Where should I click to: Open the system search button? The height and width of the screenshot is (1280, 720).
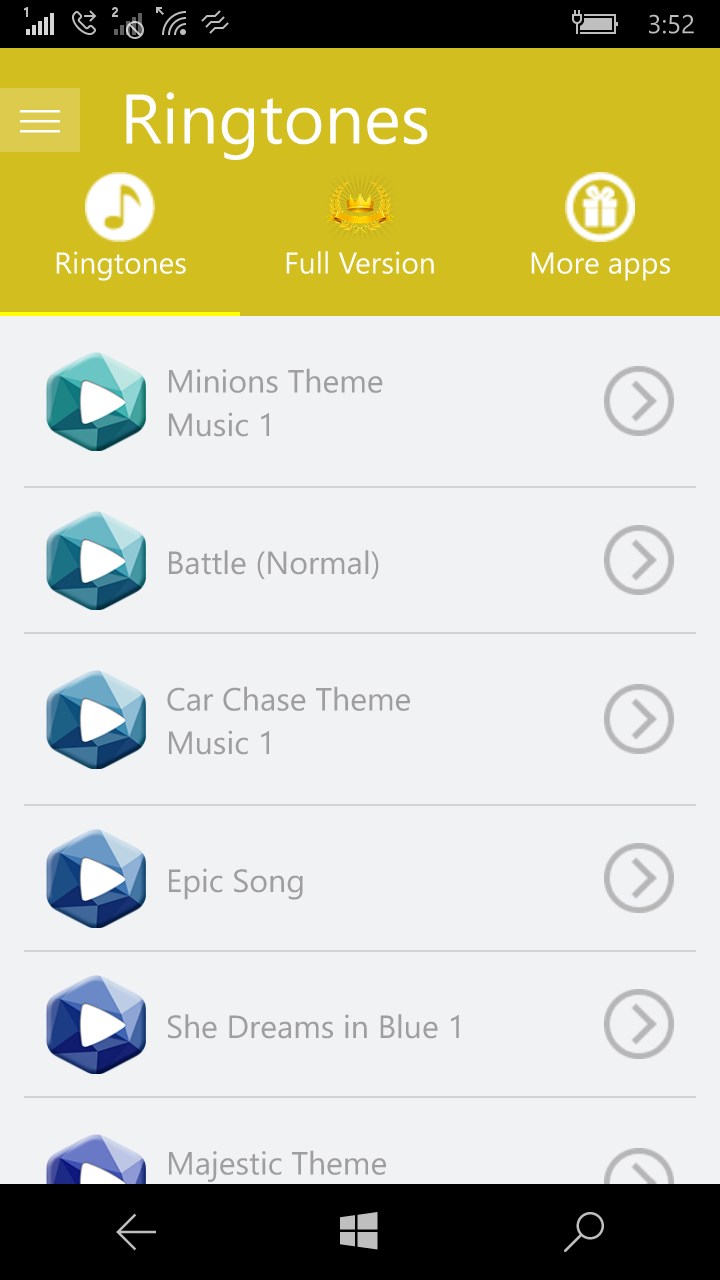[584, 1232]
